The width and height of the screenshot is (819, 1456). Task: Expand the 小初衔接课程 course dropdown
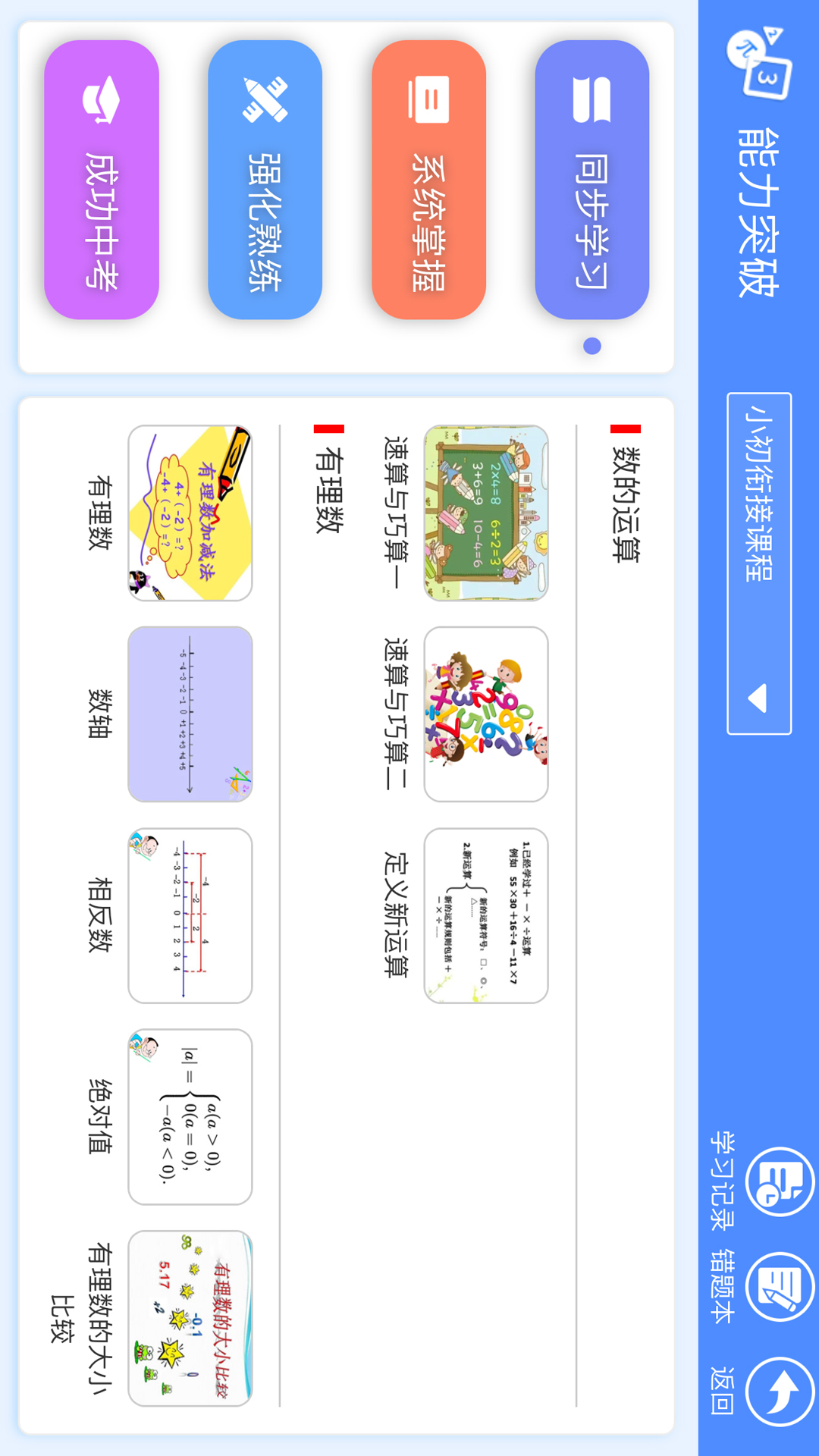tap(759, 563)
